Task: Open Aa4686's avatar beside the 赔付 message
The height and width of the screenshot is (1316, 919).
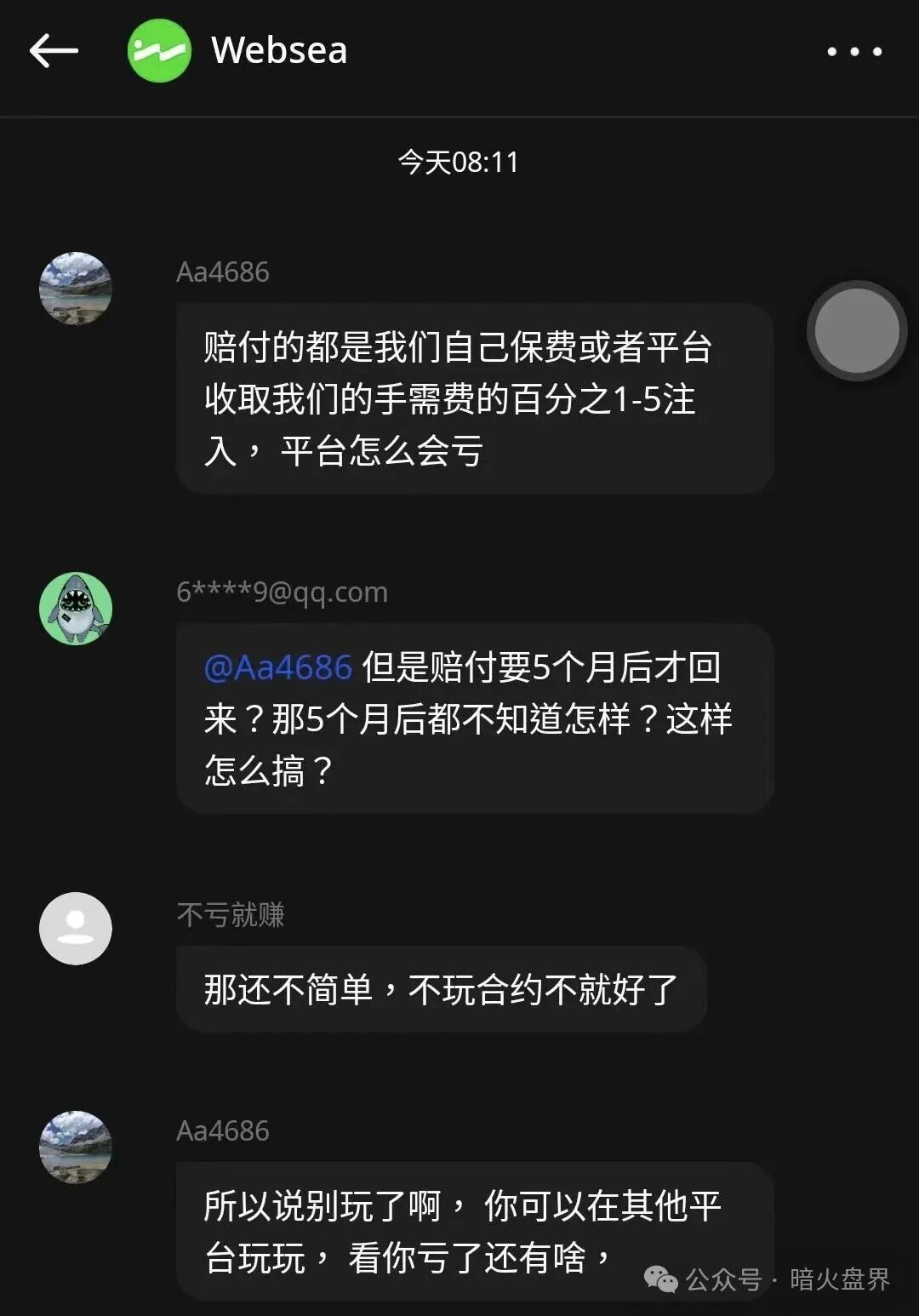Action: (x=76, y=289)
